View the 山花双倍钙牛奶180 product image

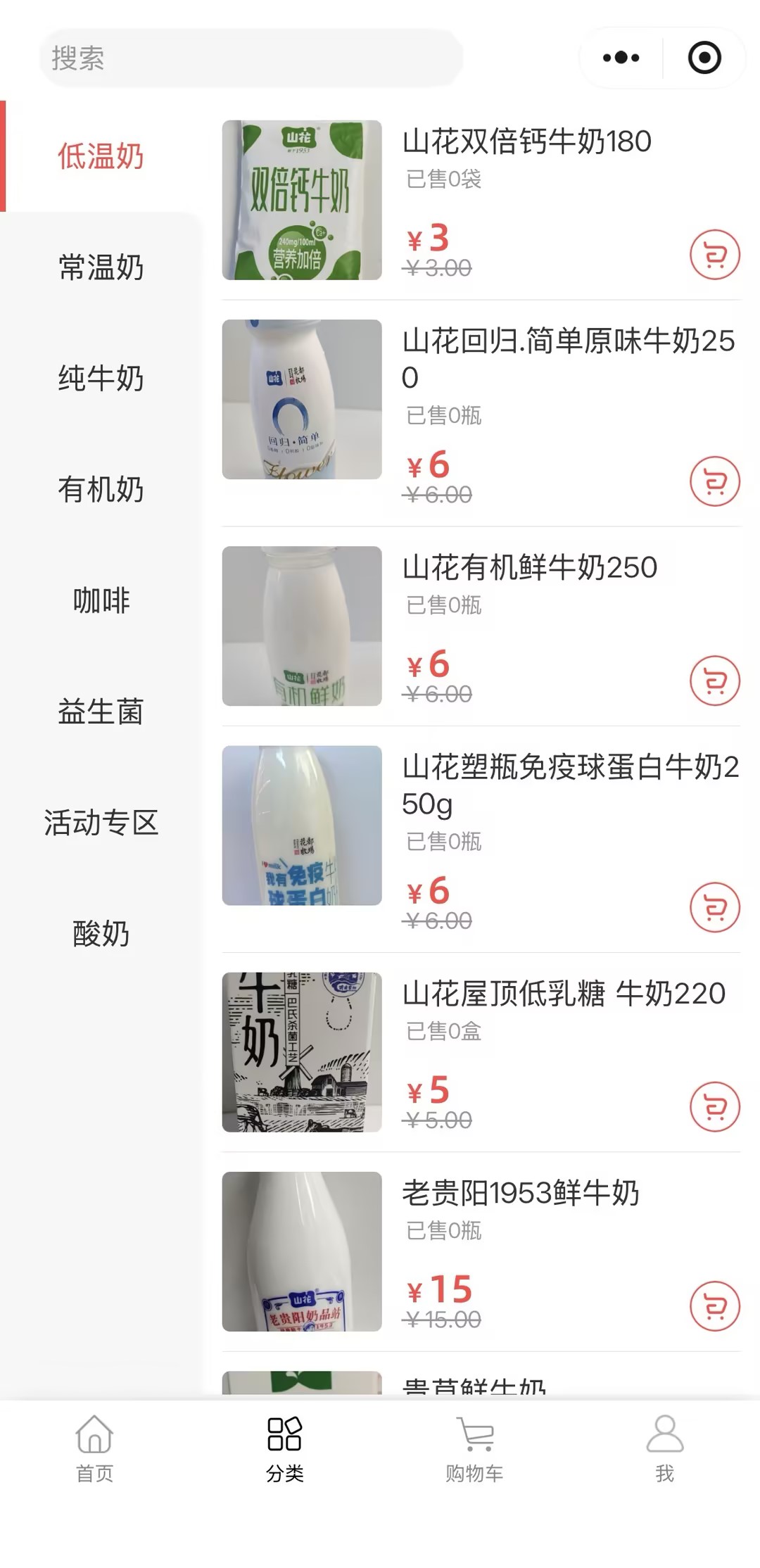302,200
